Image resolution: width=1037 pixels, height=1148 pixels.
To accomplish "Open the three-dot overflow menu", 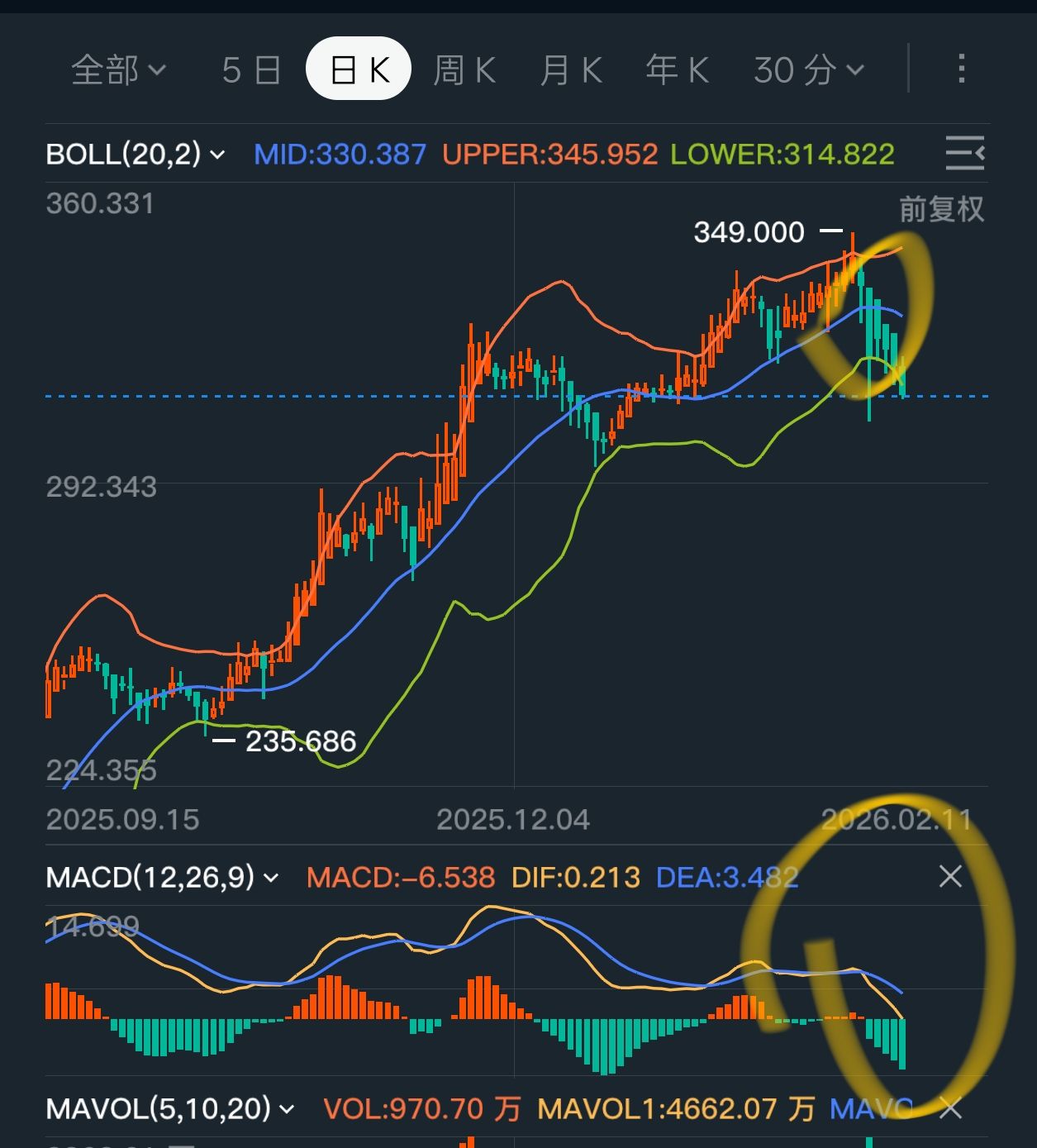I will click(x=961, y=69).
